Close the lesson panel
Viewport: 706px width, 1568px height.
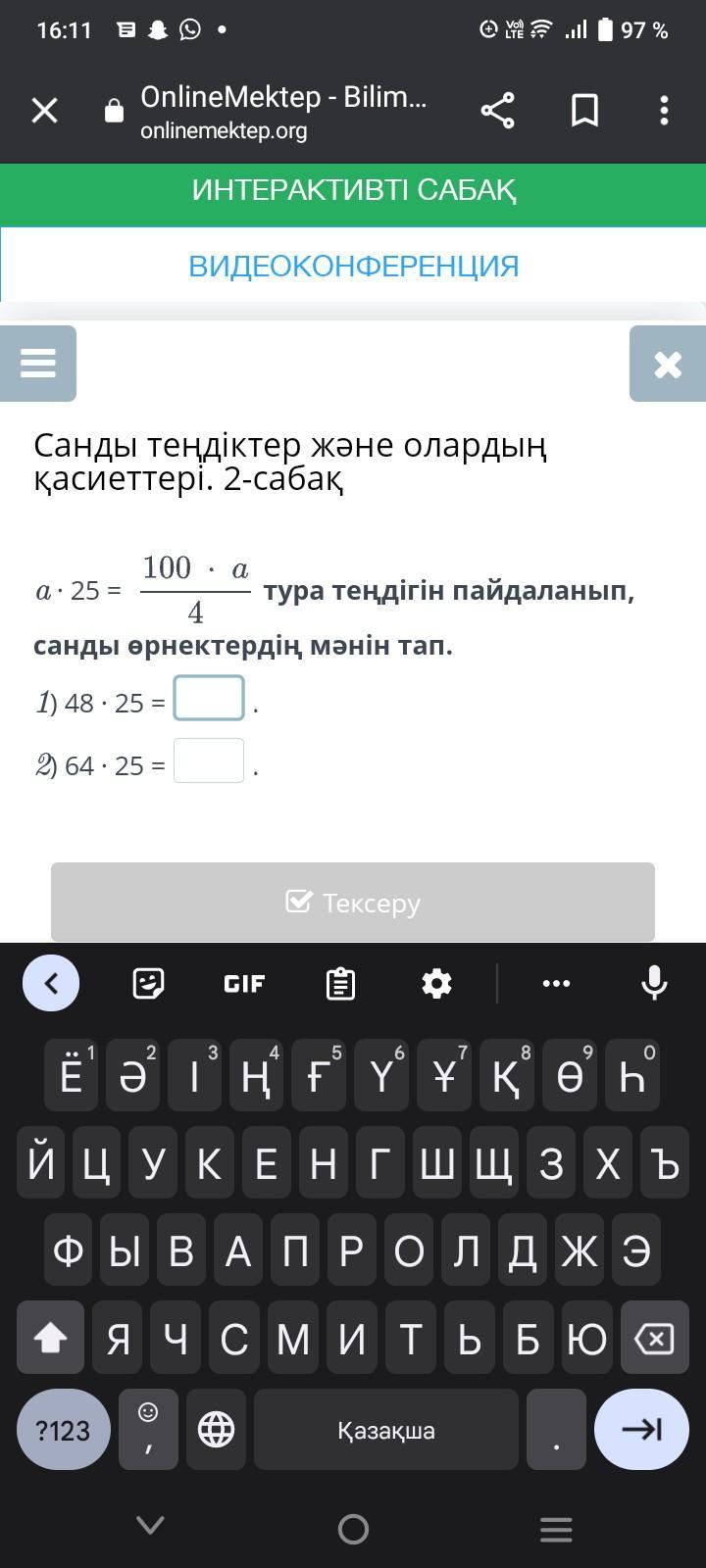point(668,365)
